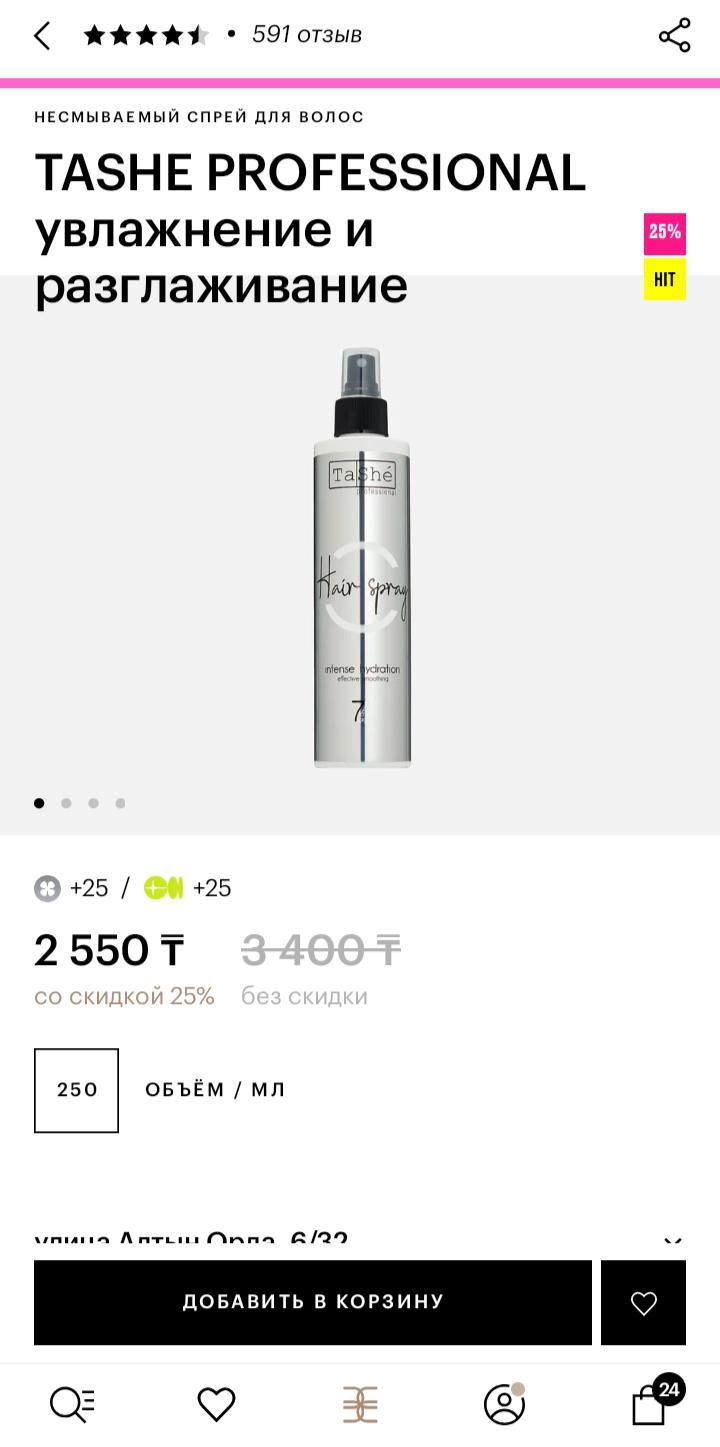The width and height of the screenshot is (720, 1447).
Task: Open the catalog search tab
Action: [x=72, y=1405]
